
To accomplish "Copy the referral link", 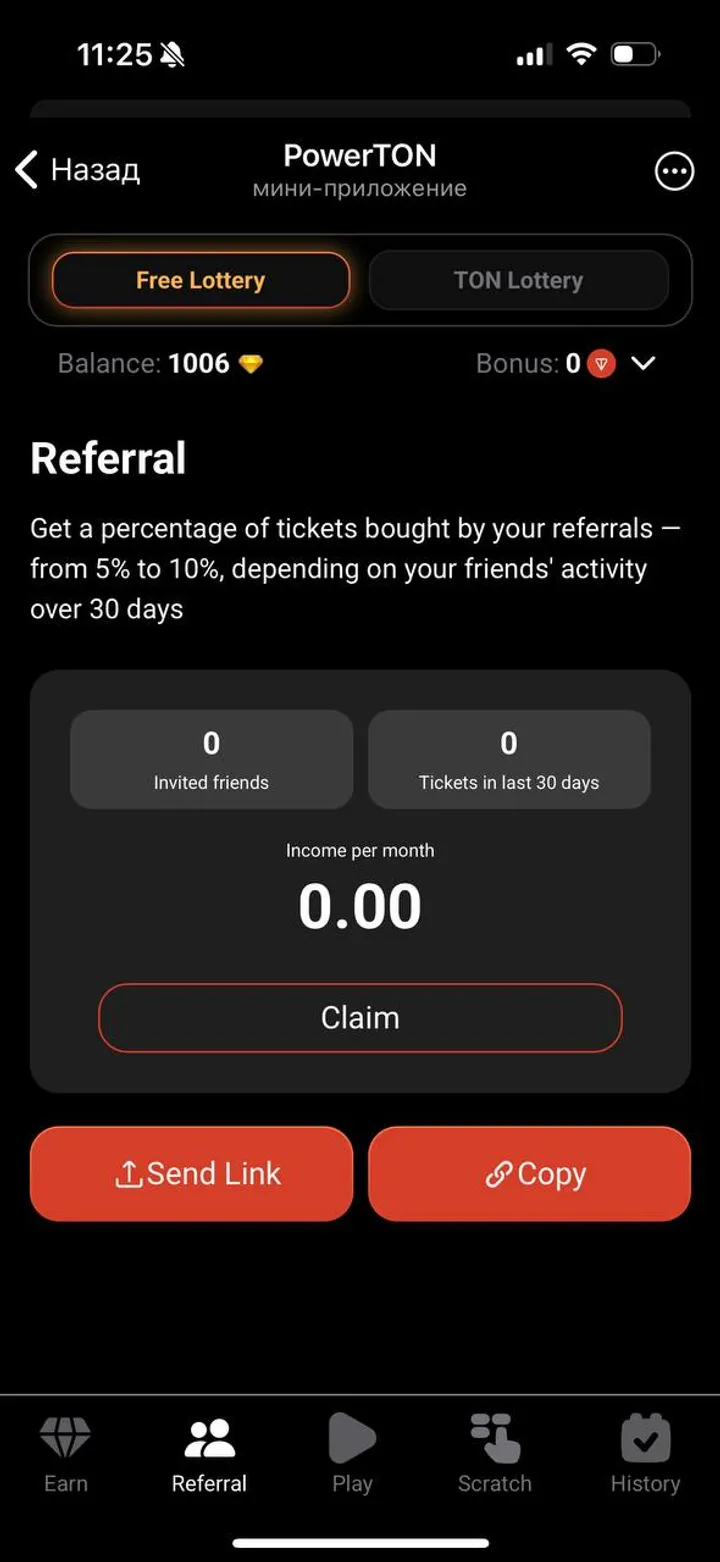I will point(529,1174).
